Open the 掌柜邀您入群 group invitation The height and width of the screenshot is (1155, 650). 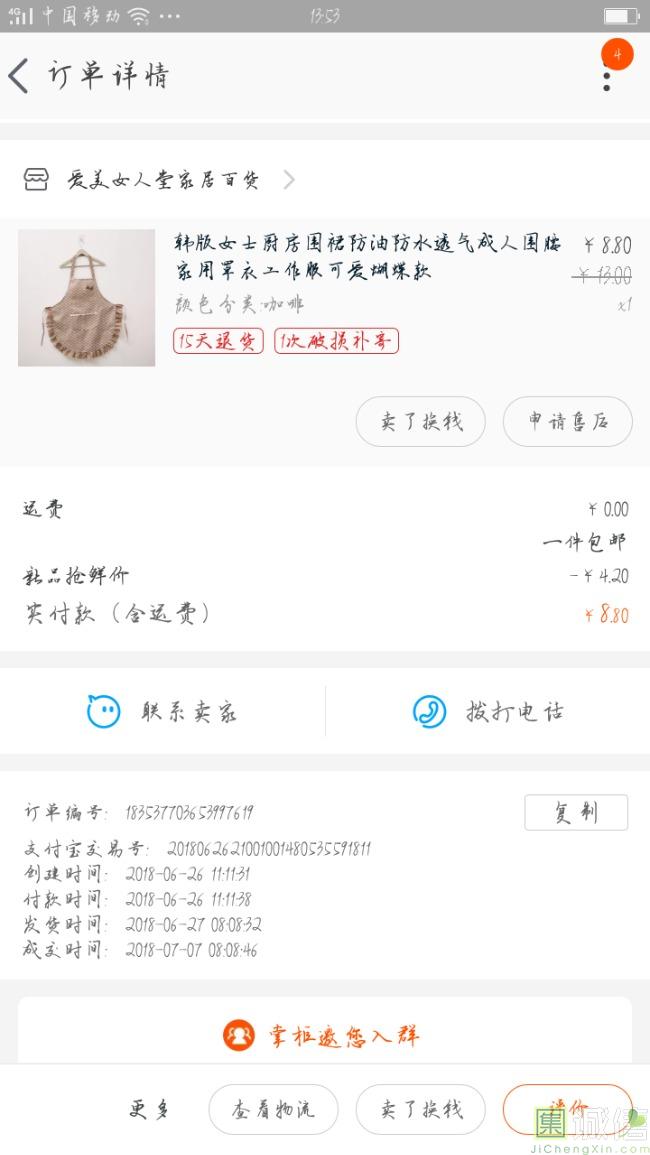point(325,1035)
